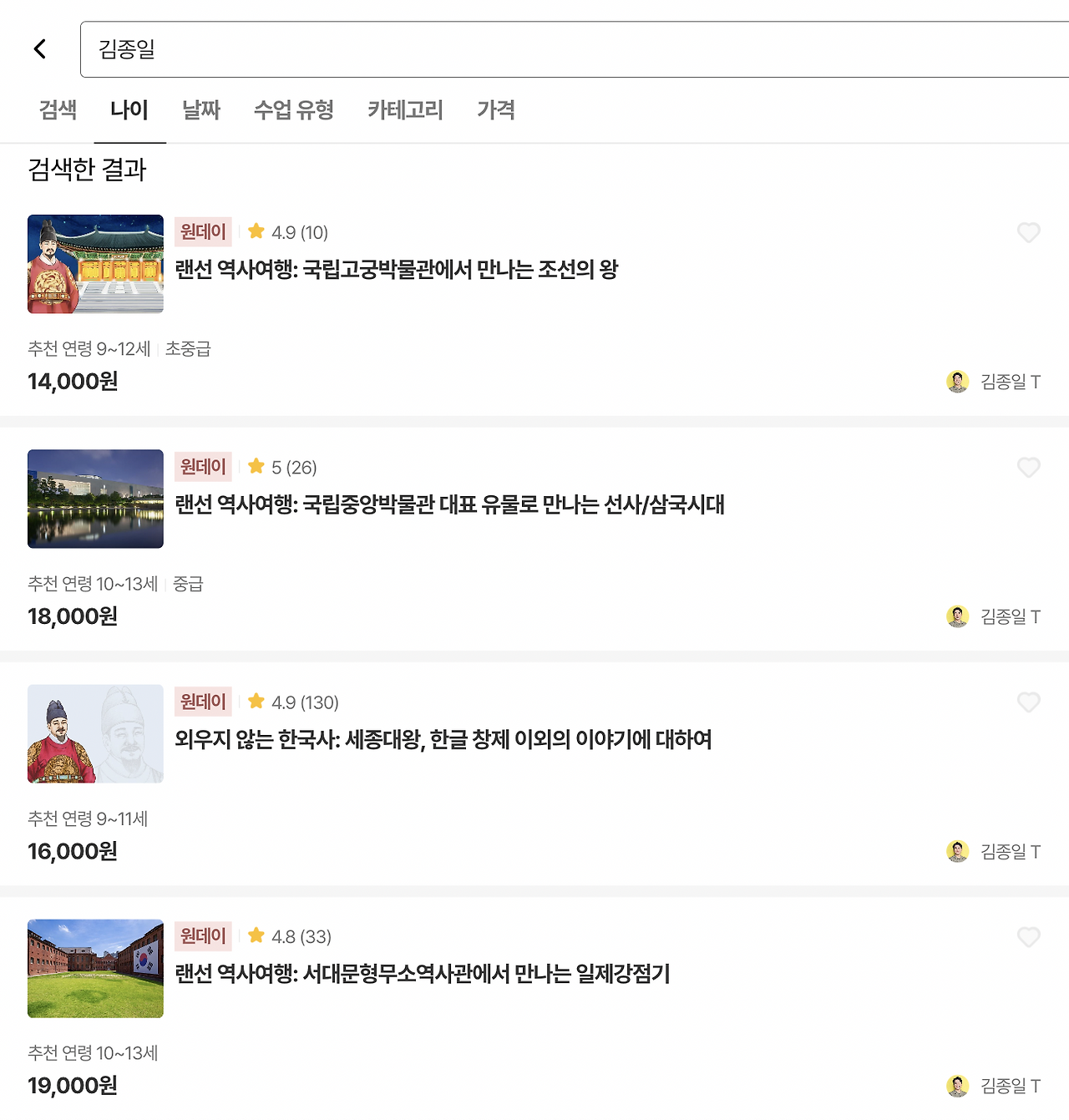Click the star icon next to 5 (26)
This screenshot has width=1069, height=1120.
pos(256,467)
